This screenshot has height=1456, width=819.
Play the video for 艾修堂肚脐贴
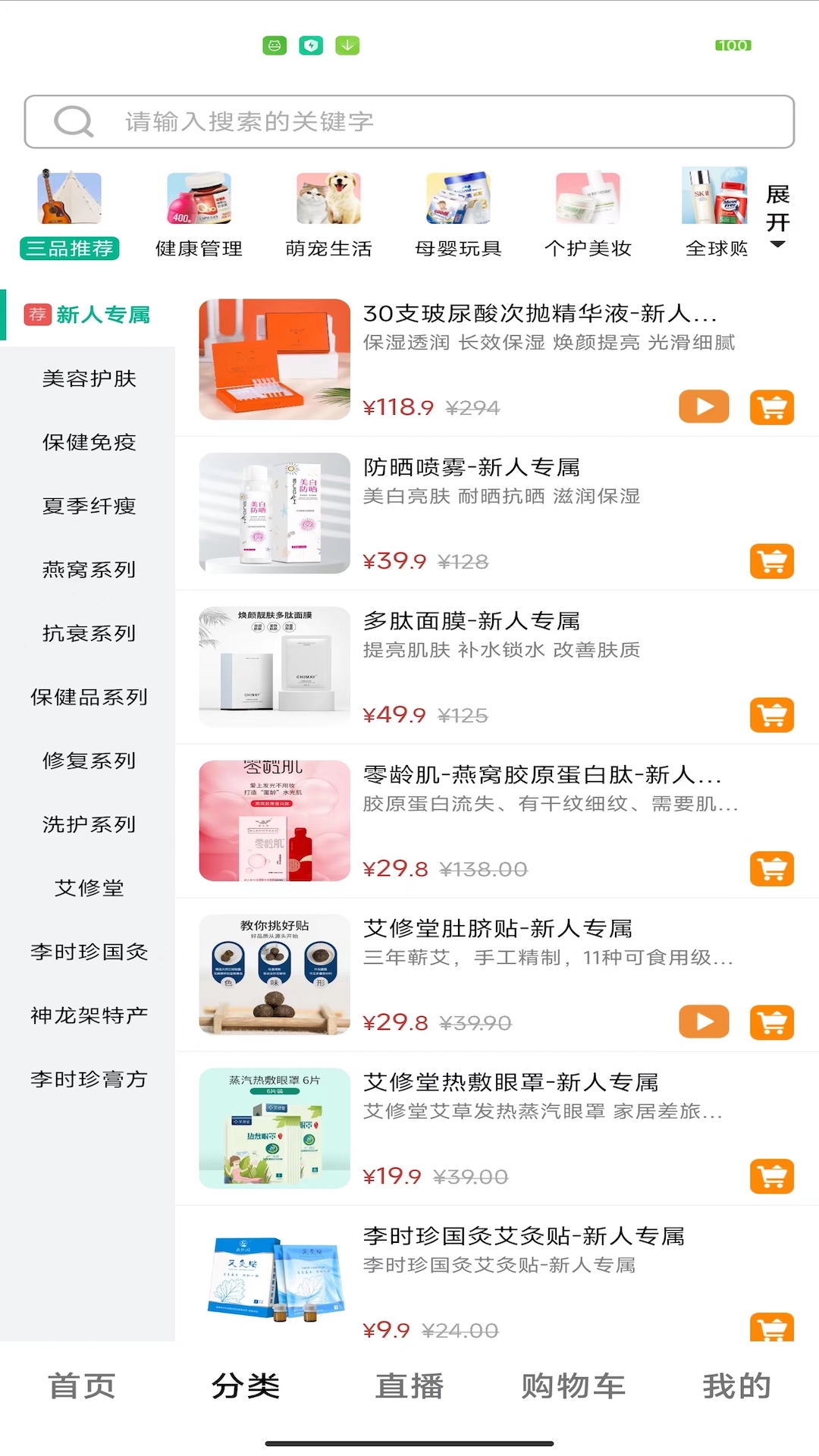[x=704, y=1022]
